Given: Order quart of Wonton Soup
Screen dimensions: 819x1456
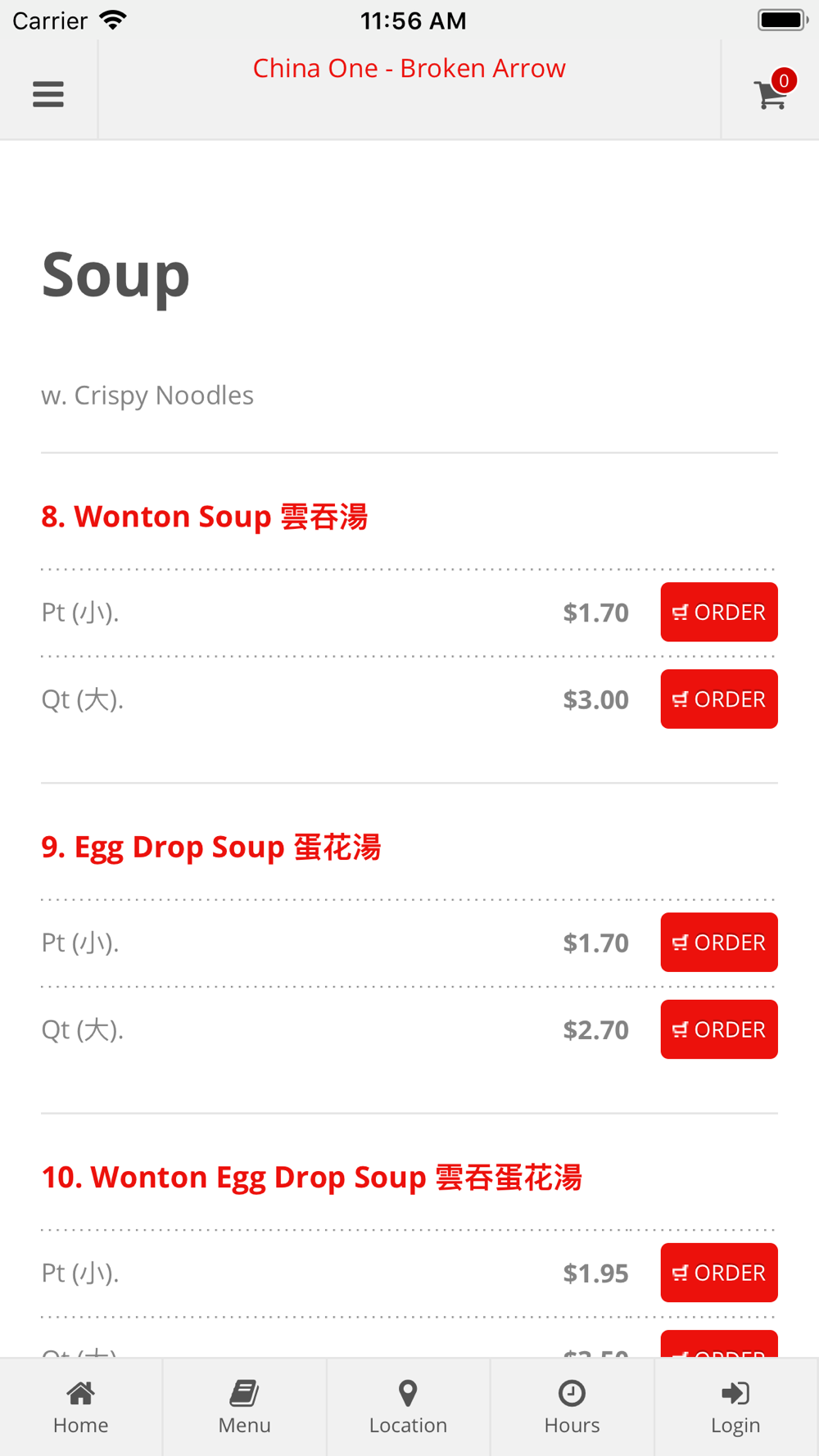Looking at the screenshot, I should (719, 699).
